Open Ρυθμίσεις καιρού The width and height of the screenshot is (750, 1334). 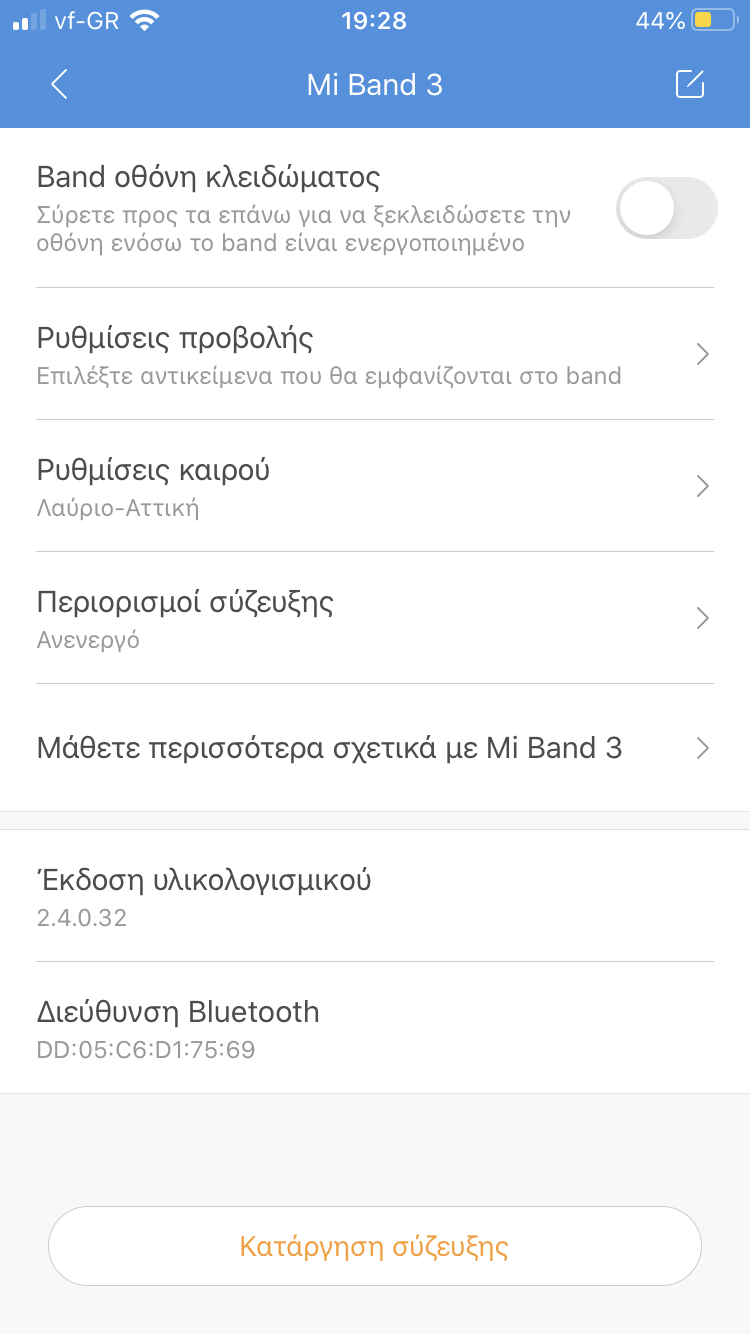374,486
